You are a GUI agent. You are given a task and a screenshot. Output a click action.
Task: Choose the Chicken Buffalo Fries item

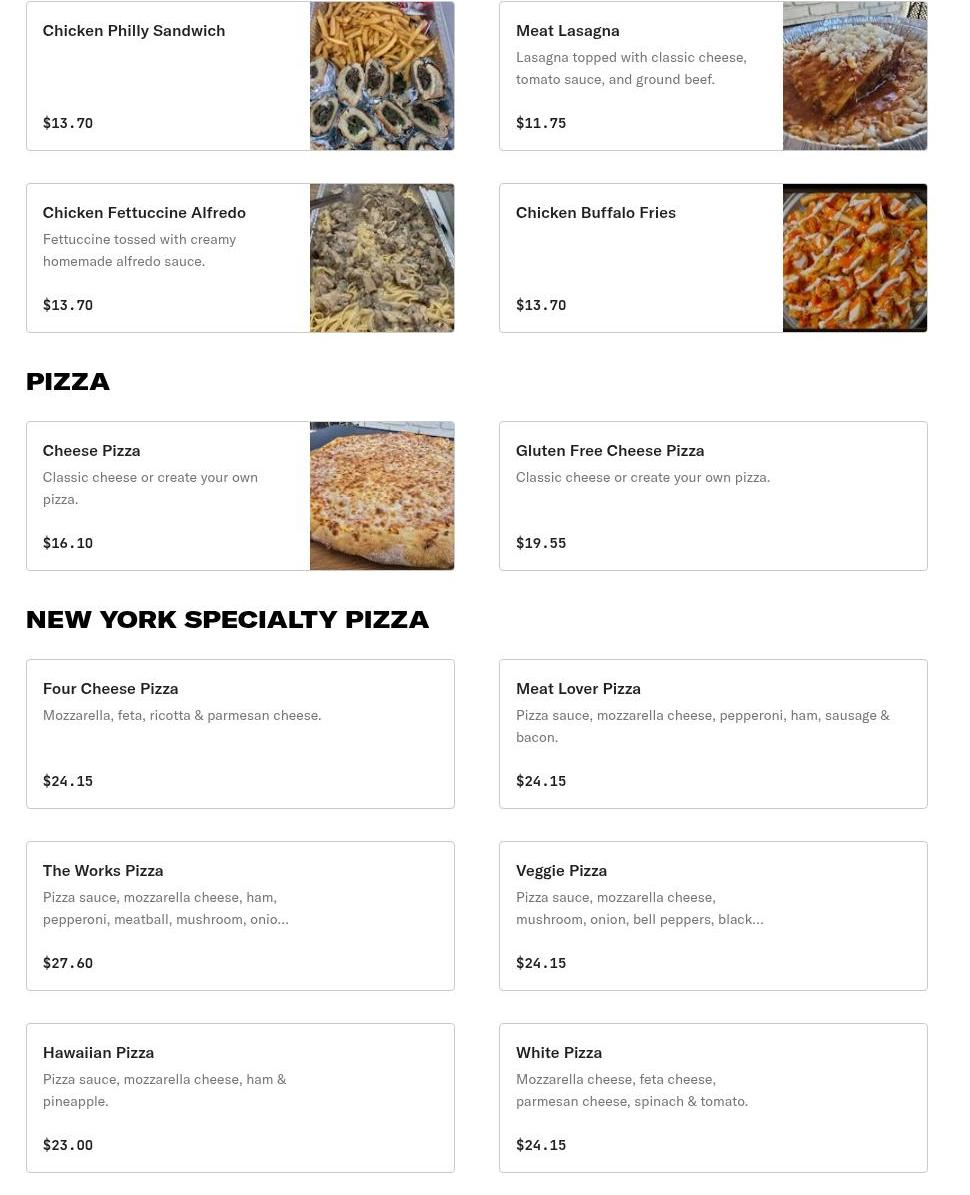(x=713, y=258)
